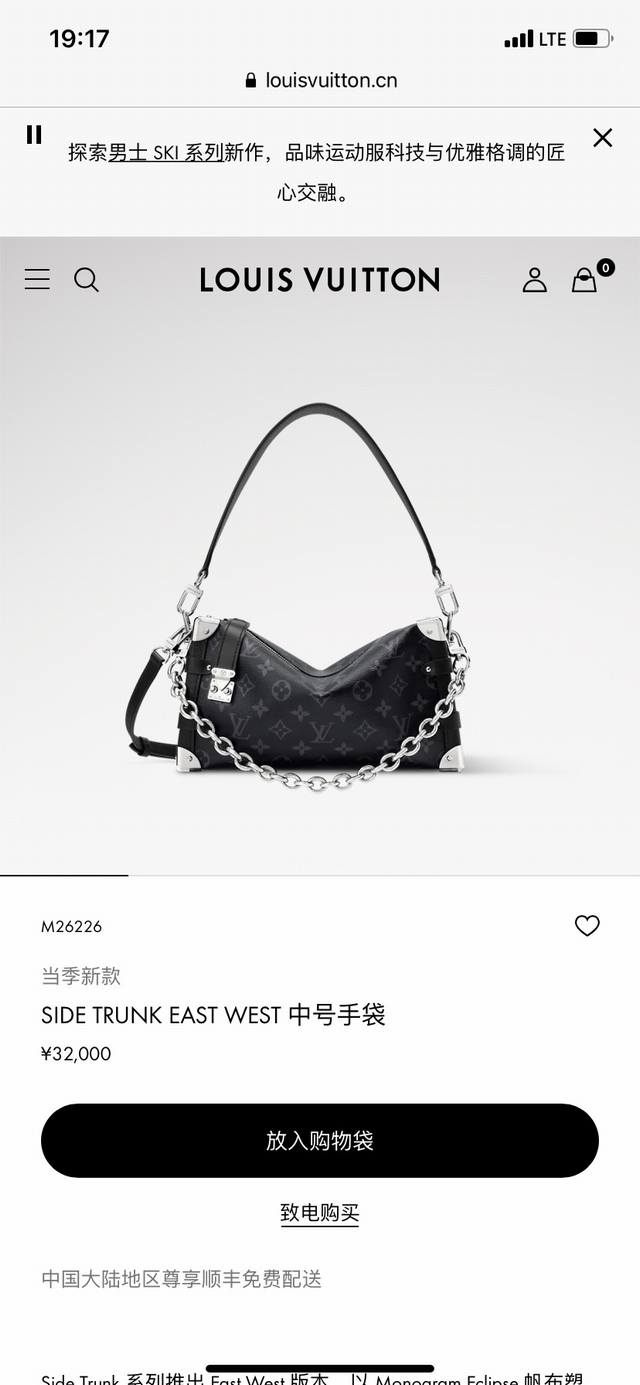
Task: Pause the announcement banner carousel
Action: pos(34,135)
